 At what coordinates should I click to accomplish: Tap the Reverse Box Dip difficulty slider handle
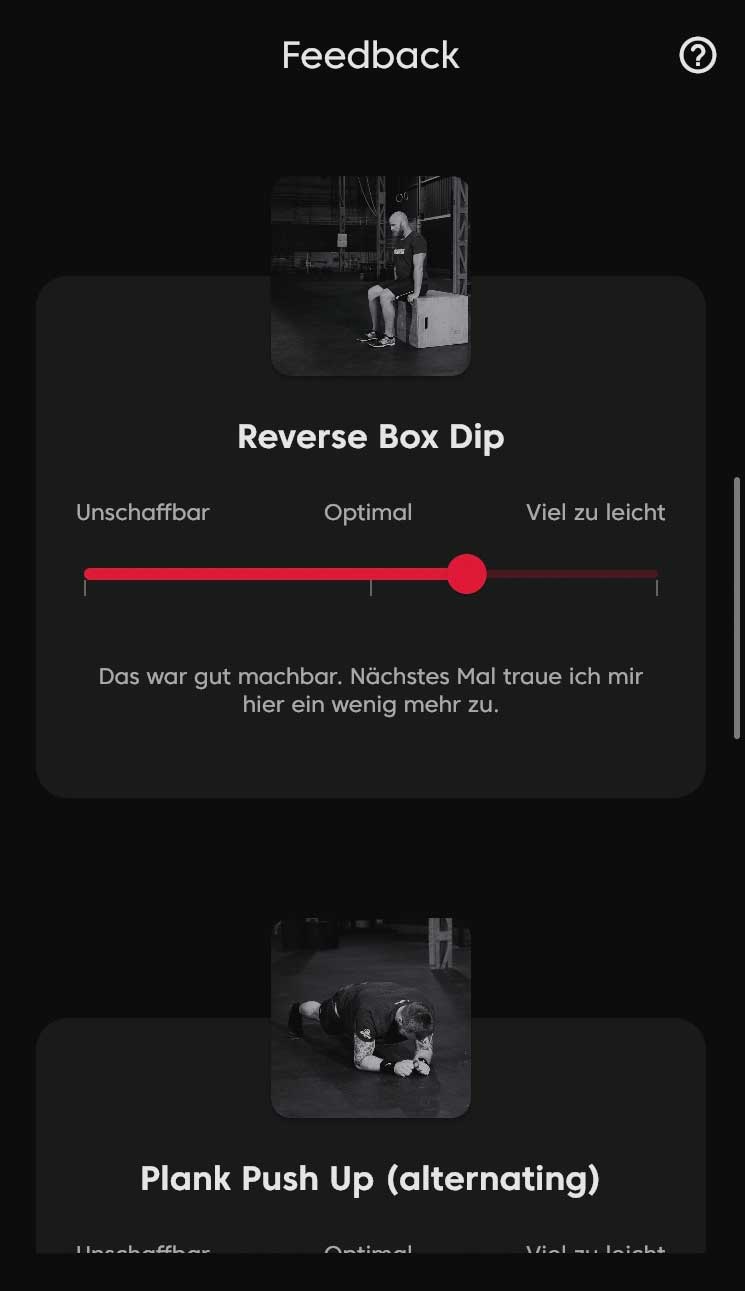[466, 574]
